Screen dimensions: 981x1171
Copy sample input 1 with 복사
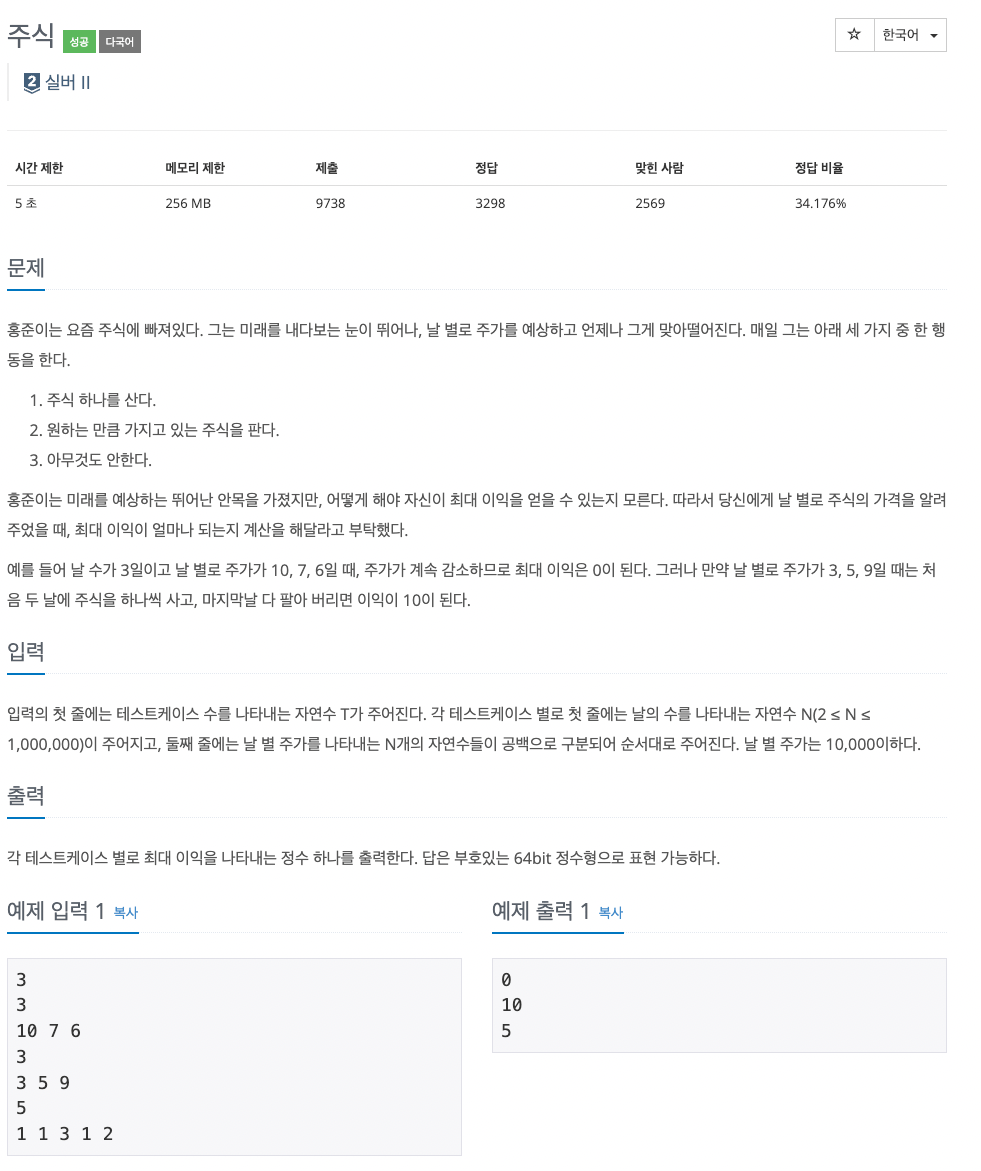(126, 912)
